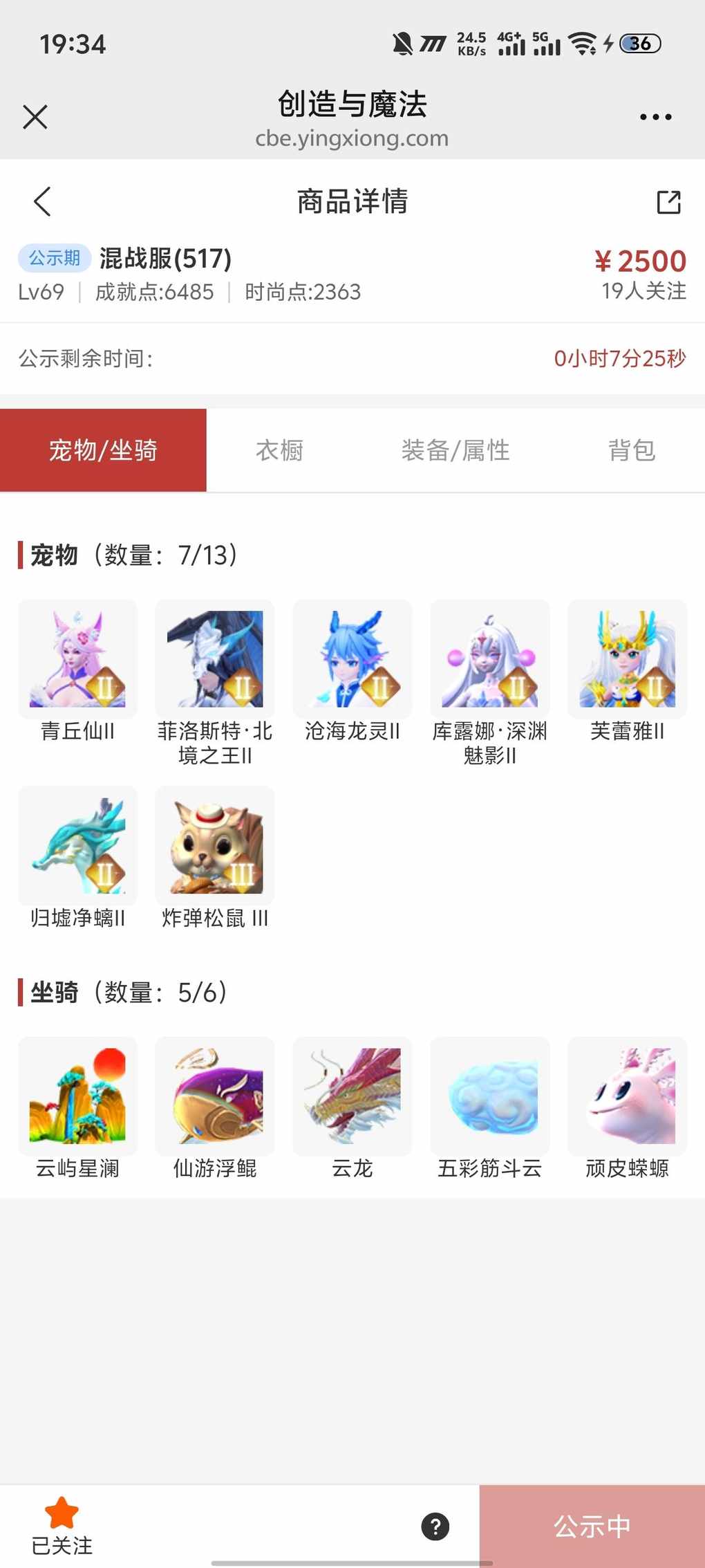View the 归墟净螭II pet
This screenshot has width=705, height=1568.
(77, 845)
